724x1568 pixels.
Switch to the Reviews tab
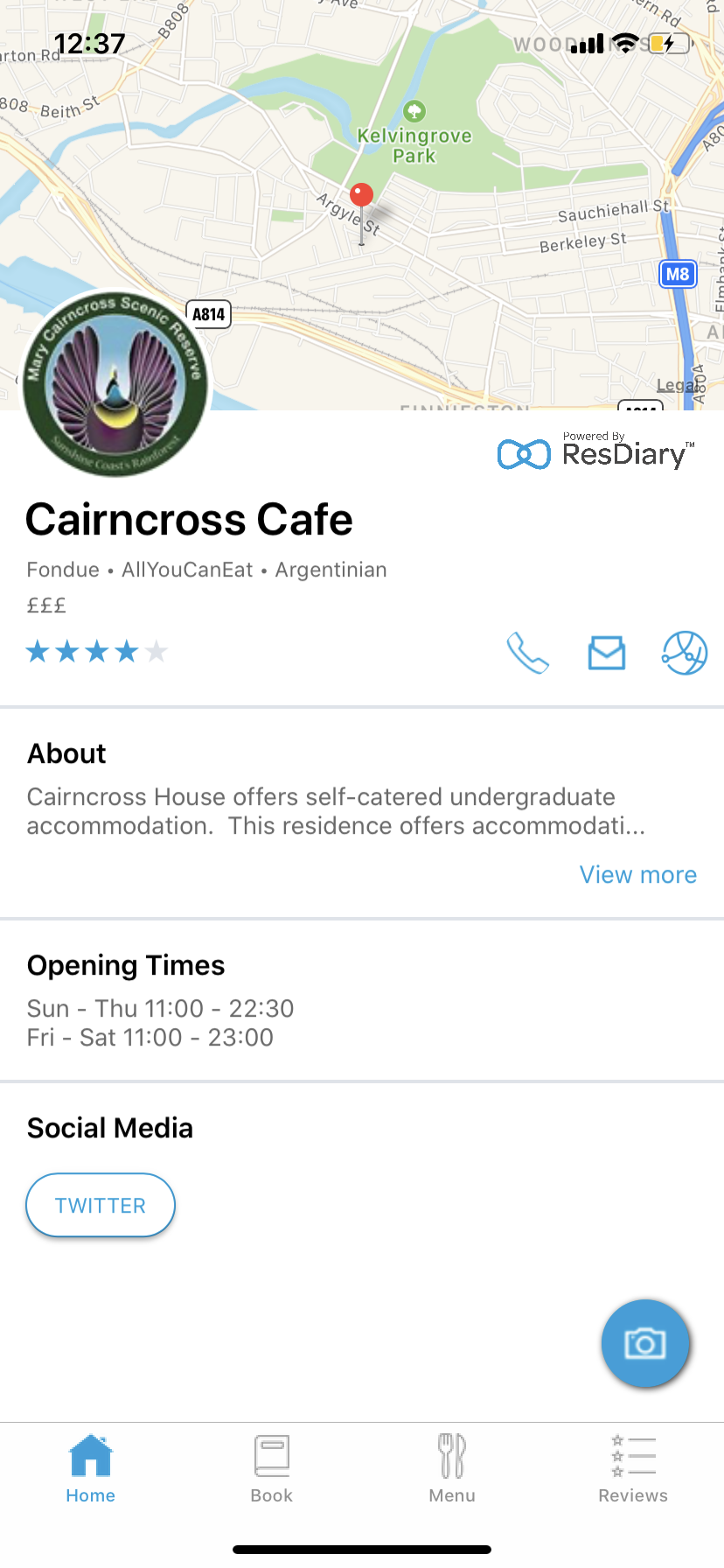tap(633, 1470)
